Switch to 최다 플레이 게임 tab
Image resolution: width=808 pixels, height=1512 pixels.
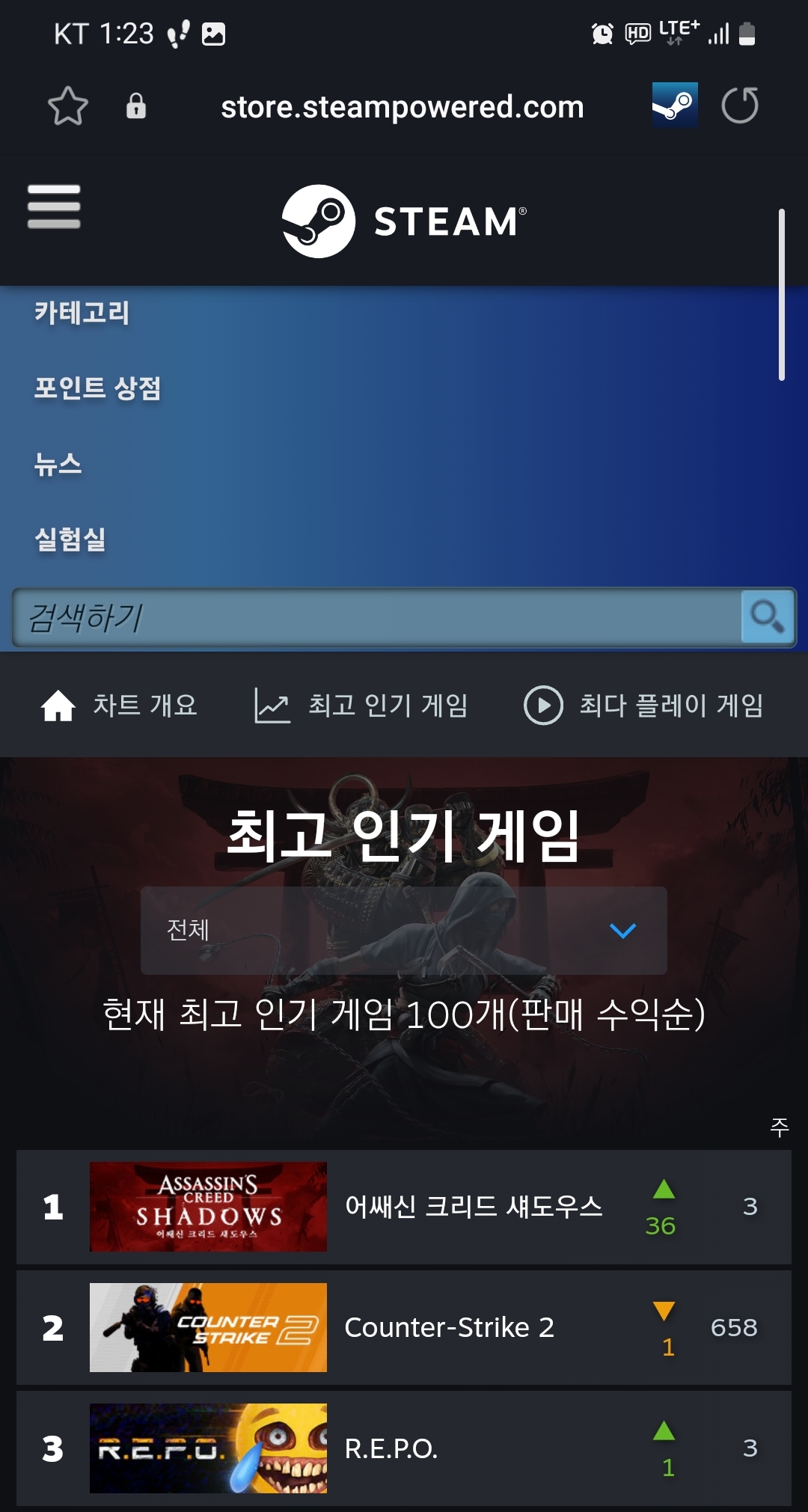(x=644, y=705)
